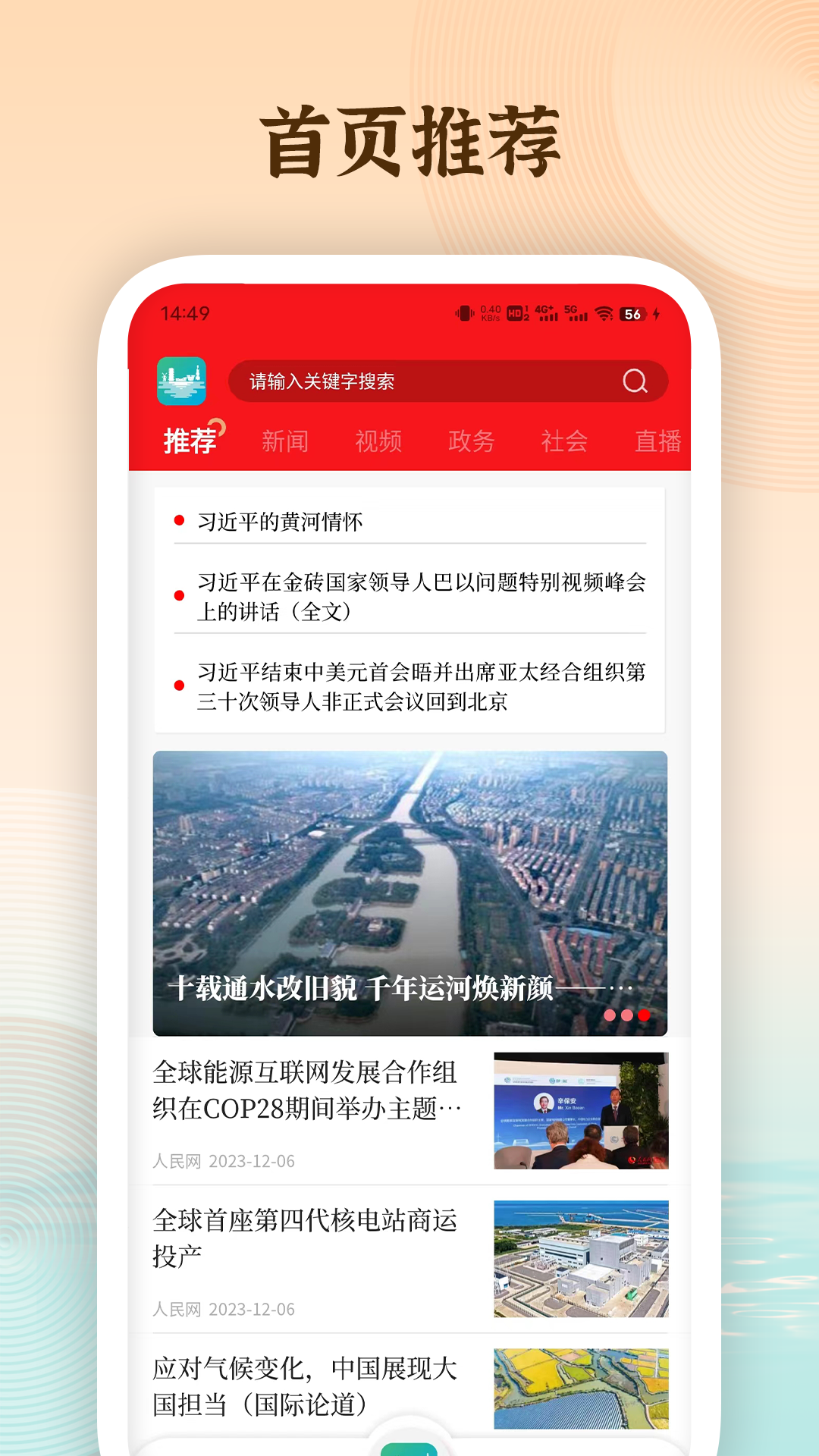This screenshot has height=1456, width=819.
Task: Open the 社会 tab
Action: tap(564, 441)
